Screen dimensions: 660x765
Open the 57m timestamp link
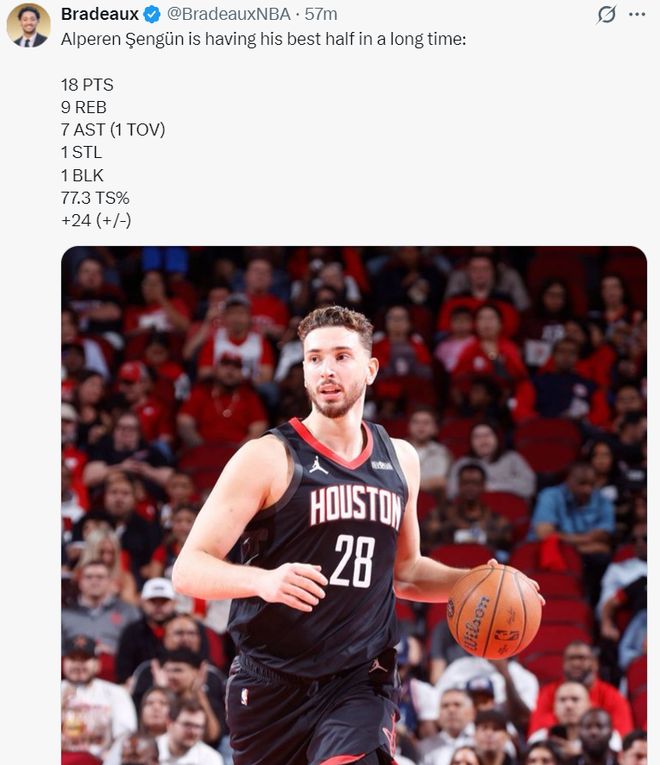(x=321, y=14)
